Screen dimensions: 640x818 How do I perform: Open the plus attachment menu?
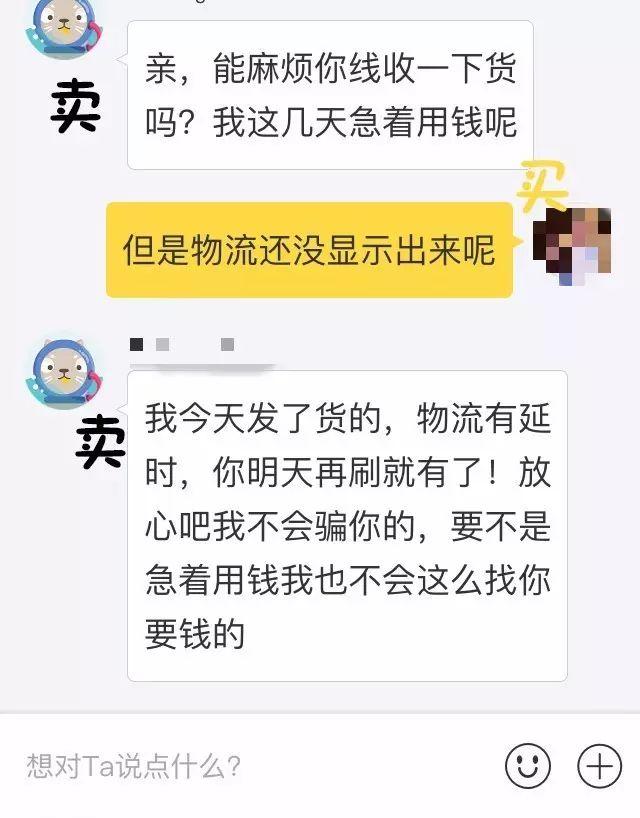[x=599, y=766]
